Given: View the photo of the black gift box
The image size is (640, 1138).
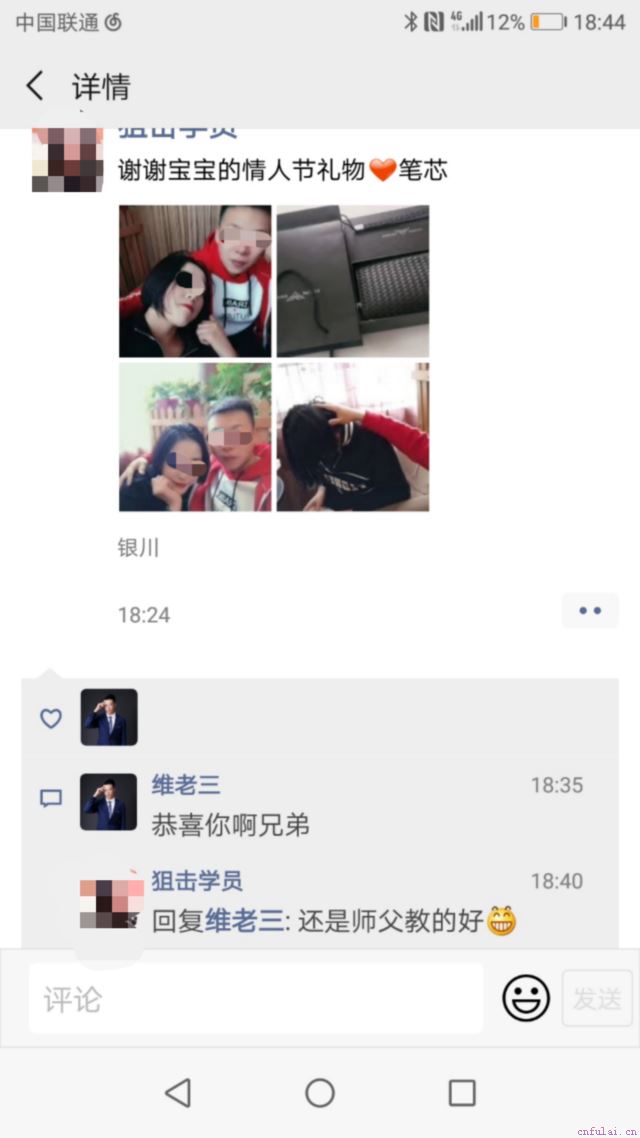Looking at the screenshot, I should [353, 281].
